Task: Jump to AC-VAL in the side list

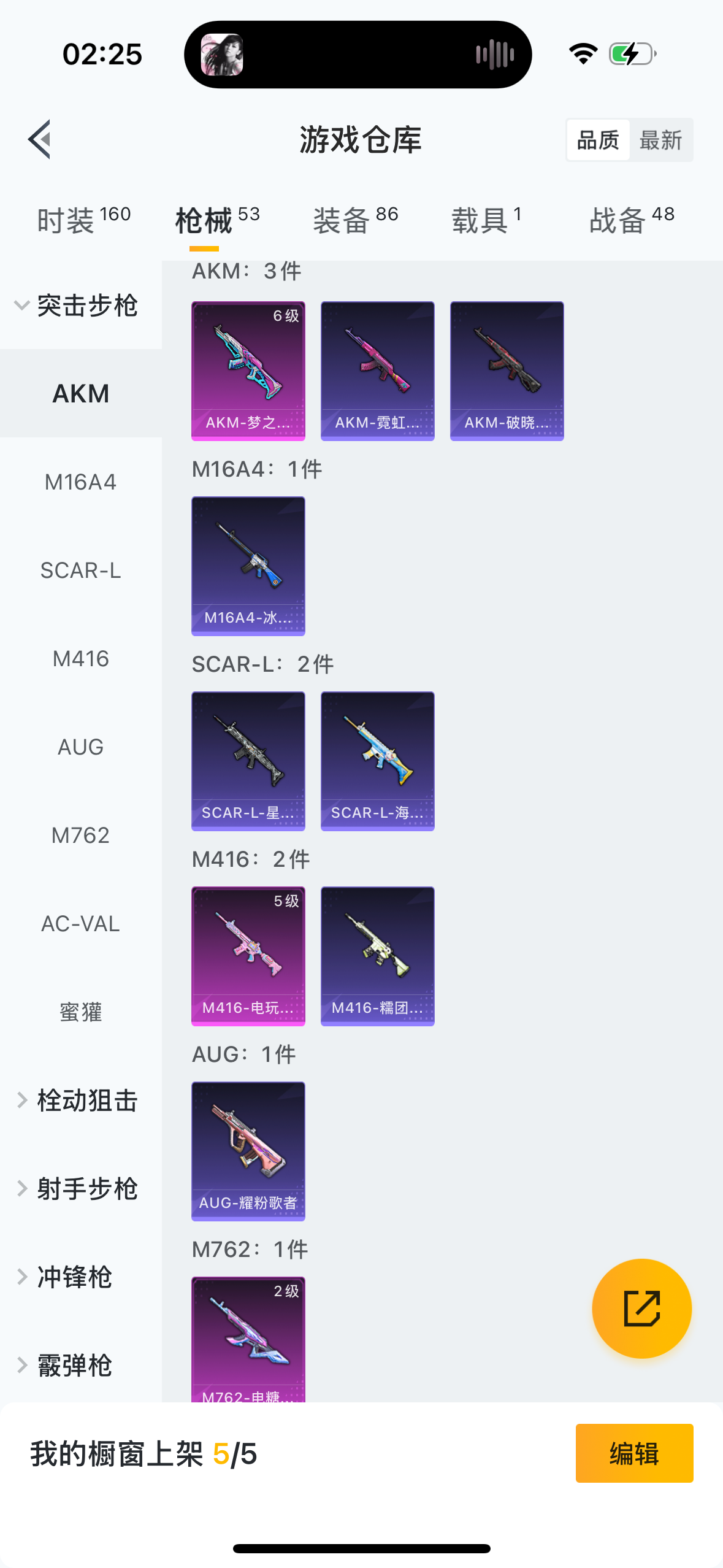Action: (x=80, y=924)
